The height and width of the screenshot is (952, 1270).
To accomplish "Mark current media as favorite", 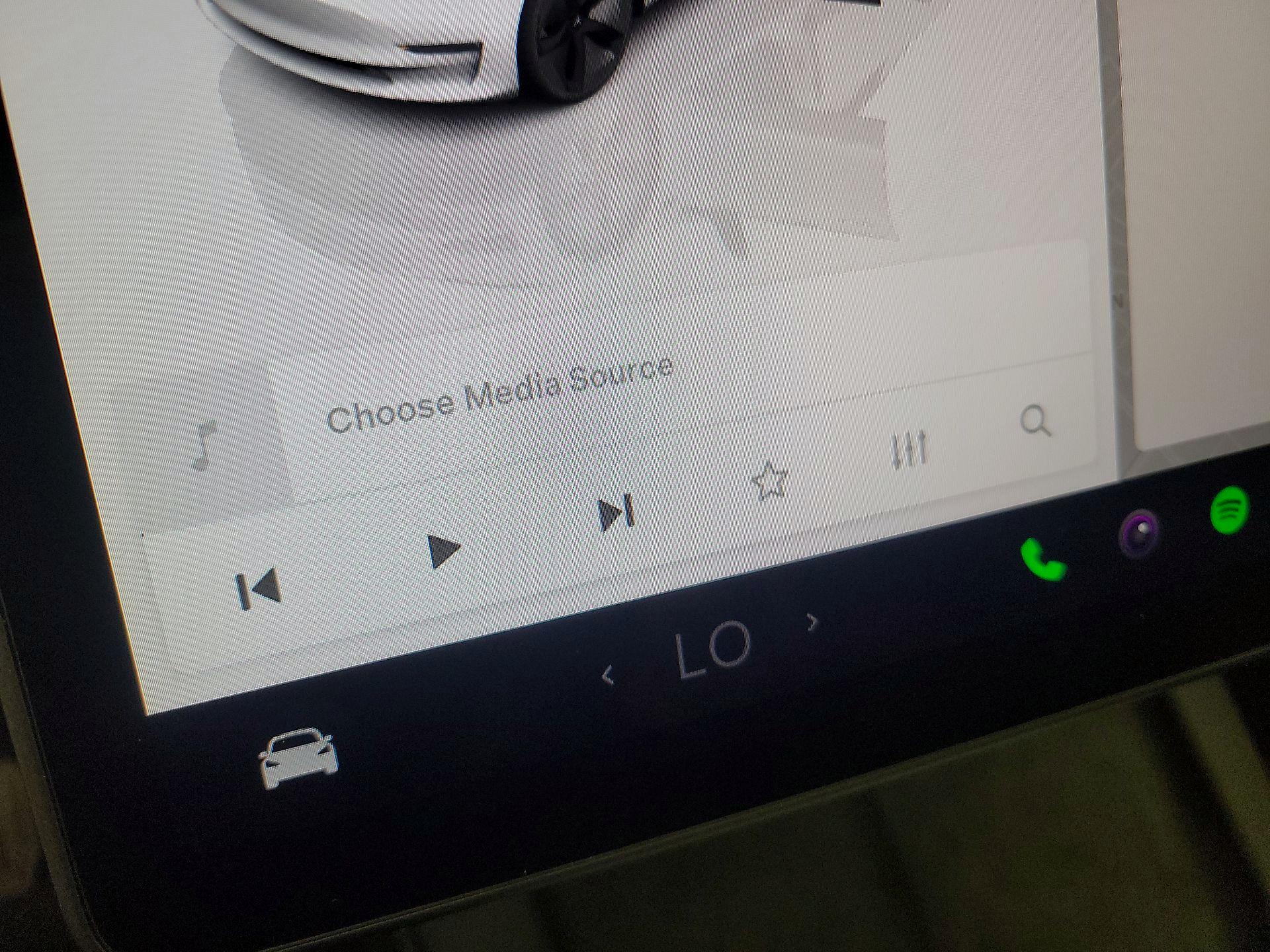I will coord(770,479).
